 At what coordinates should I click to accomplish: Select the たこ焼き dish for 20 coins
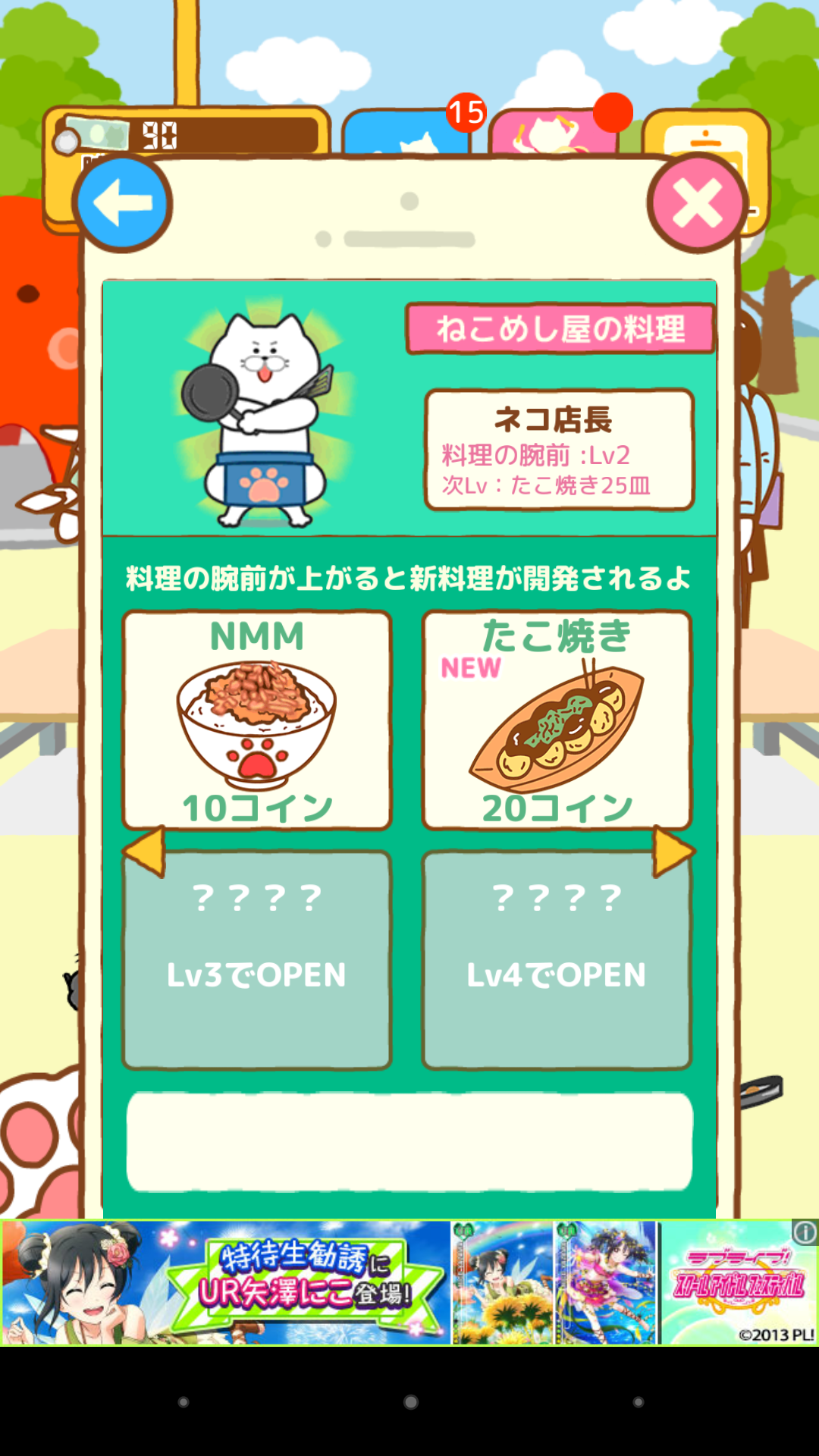tap(557, 720)
